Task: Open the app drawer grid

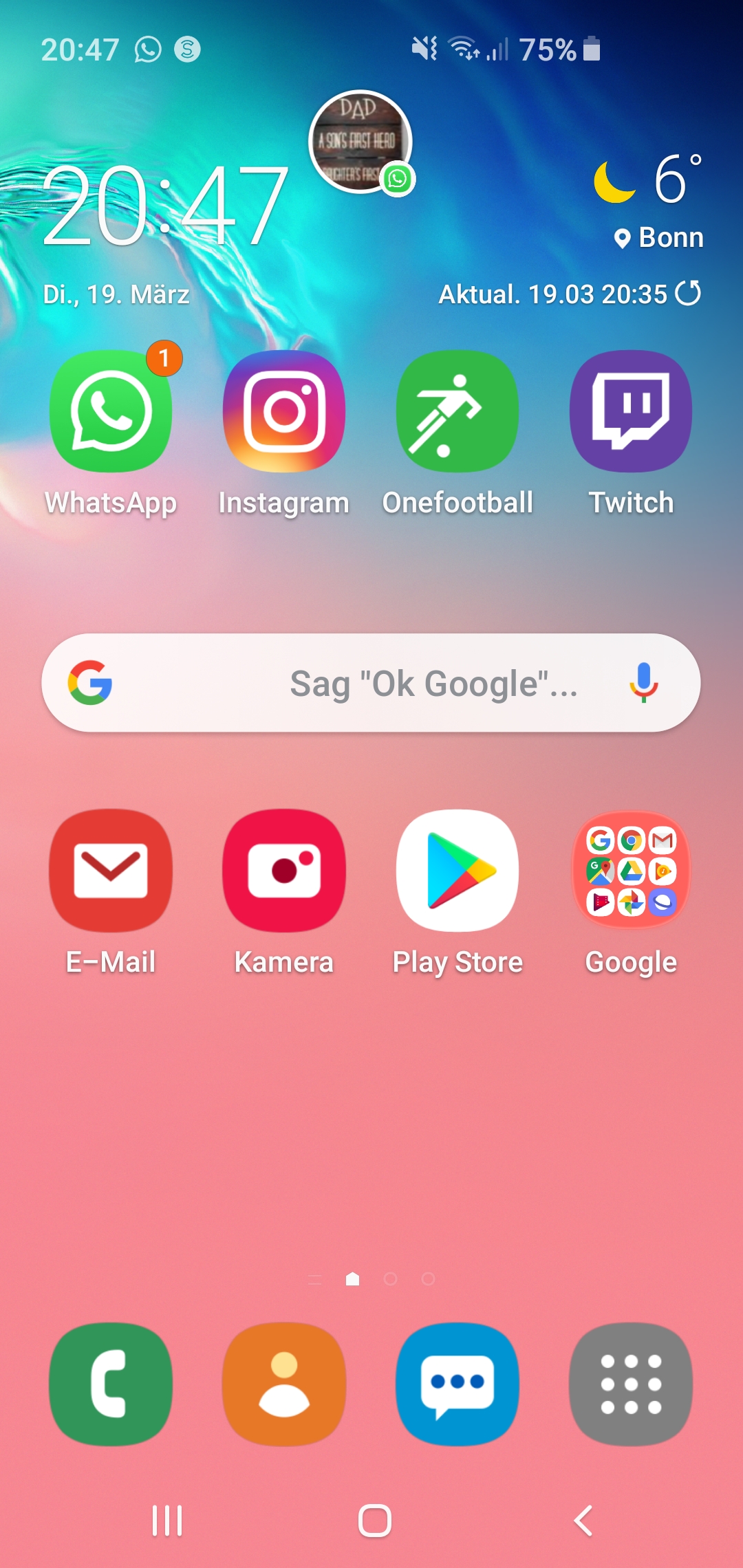Action: [x=631, y=1384]
